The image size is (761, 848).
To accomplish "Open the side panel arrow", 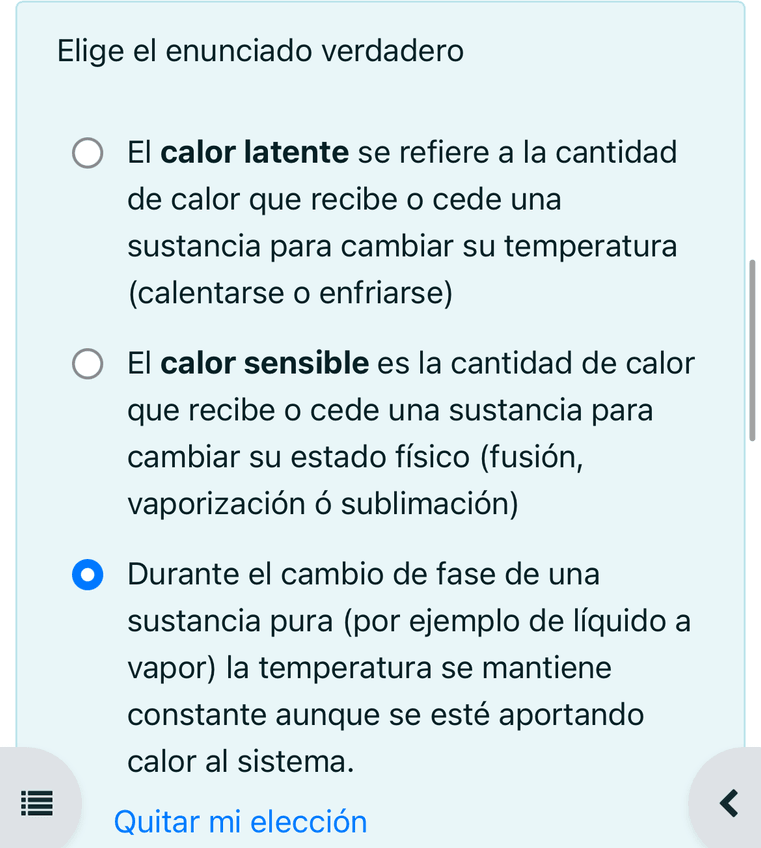I will [730, 803].
